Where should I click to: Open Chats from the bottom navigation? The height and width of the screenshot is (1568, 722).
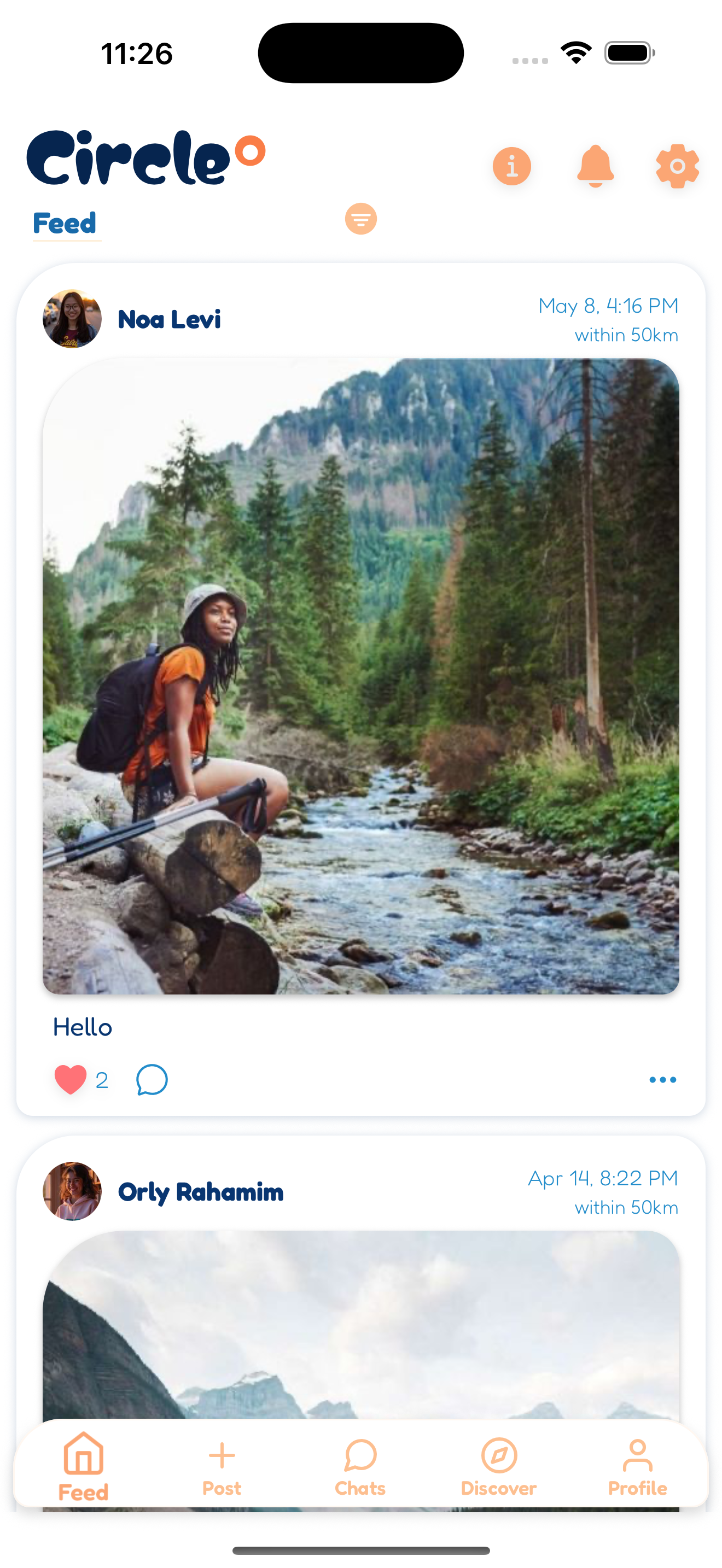(360, 1466)
